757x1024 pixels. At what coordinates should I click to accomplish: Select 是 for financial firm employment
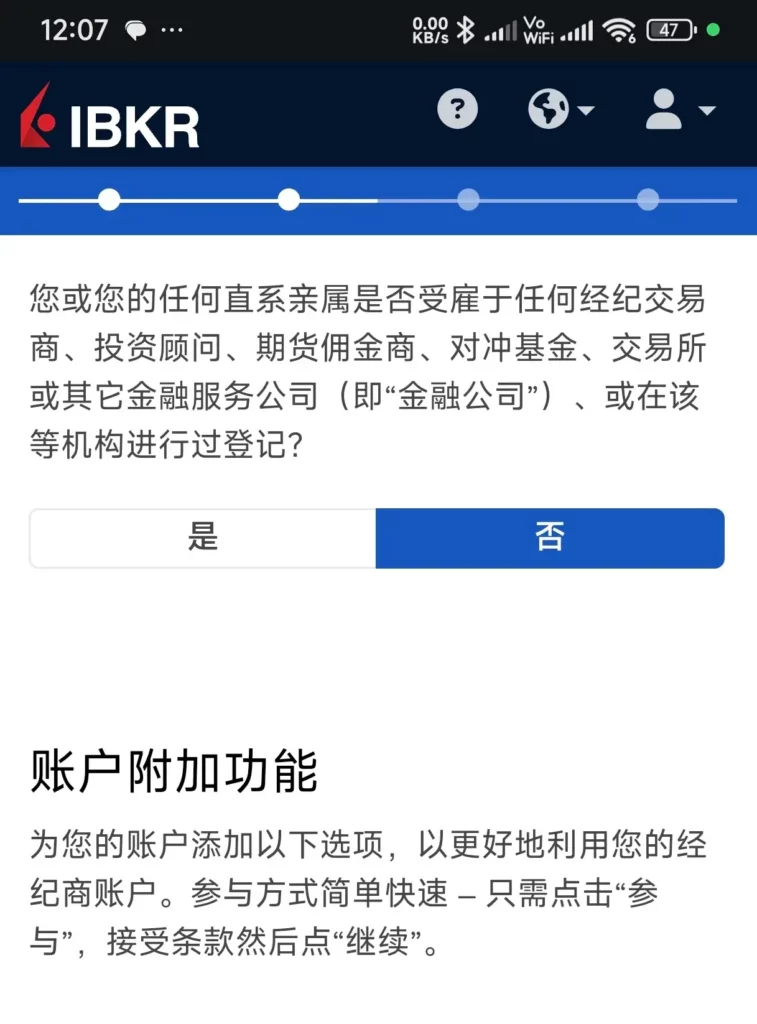(x=203, y=538)
